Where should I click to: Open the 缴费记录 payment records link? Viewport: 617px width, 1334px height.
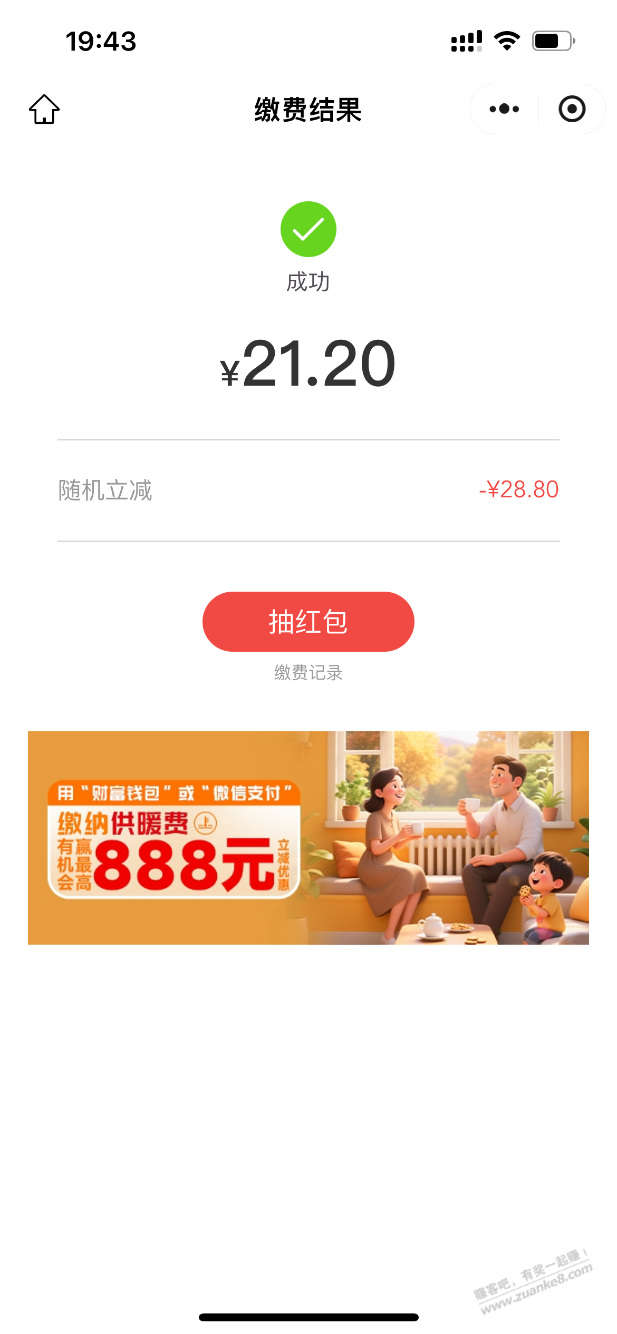(308, 673)
